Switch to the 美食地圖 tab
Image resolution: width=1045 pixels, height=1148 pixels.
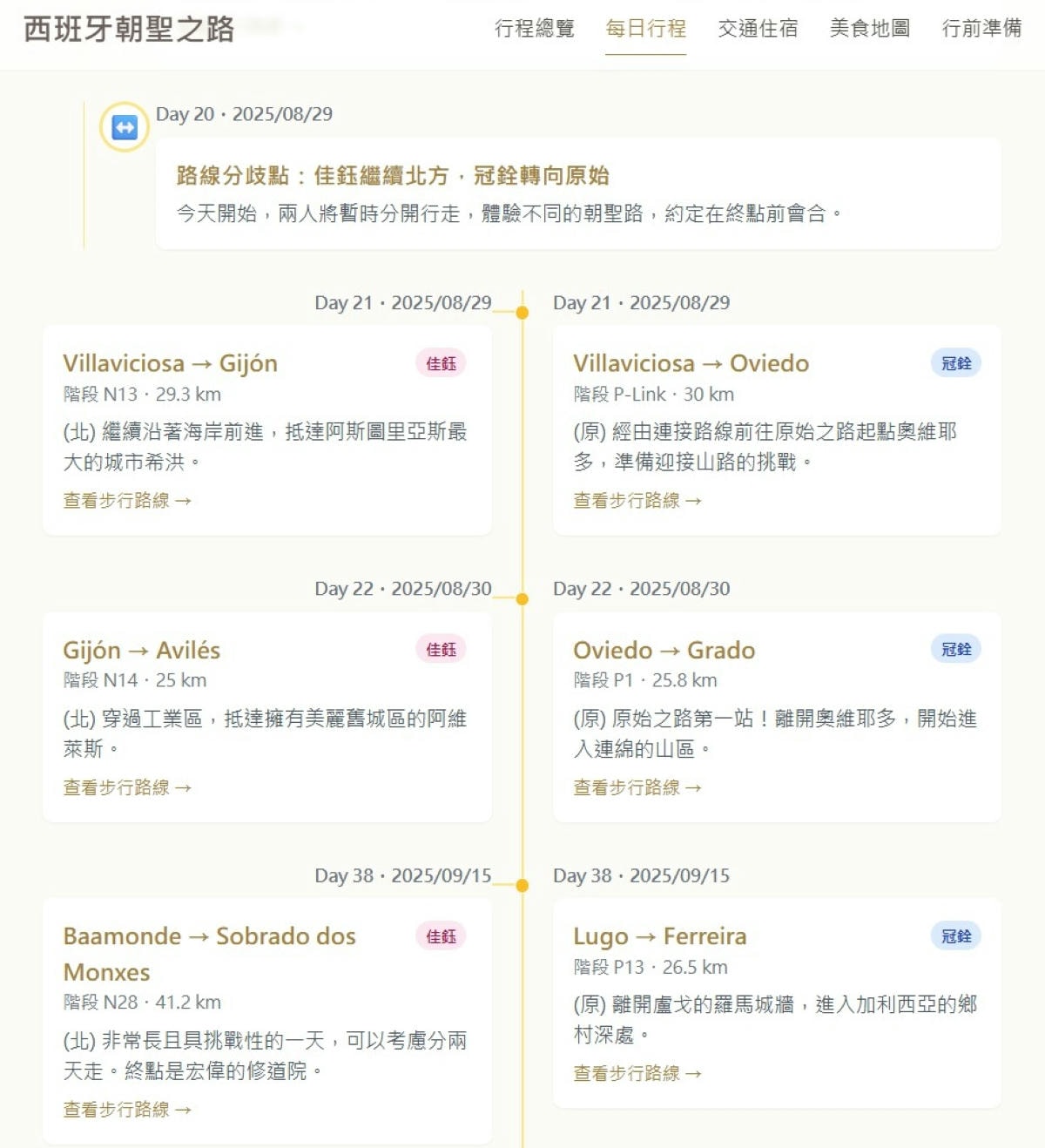tap(871, 29)
